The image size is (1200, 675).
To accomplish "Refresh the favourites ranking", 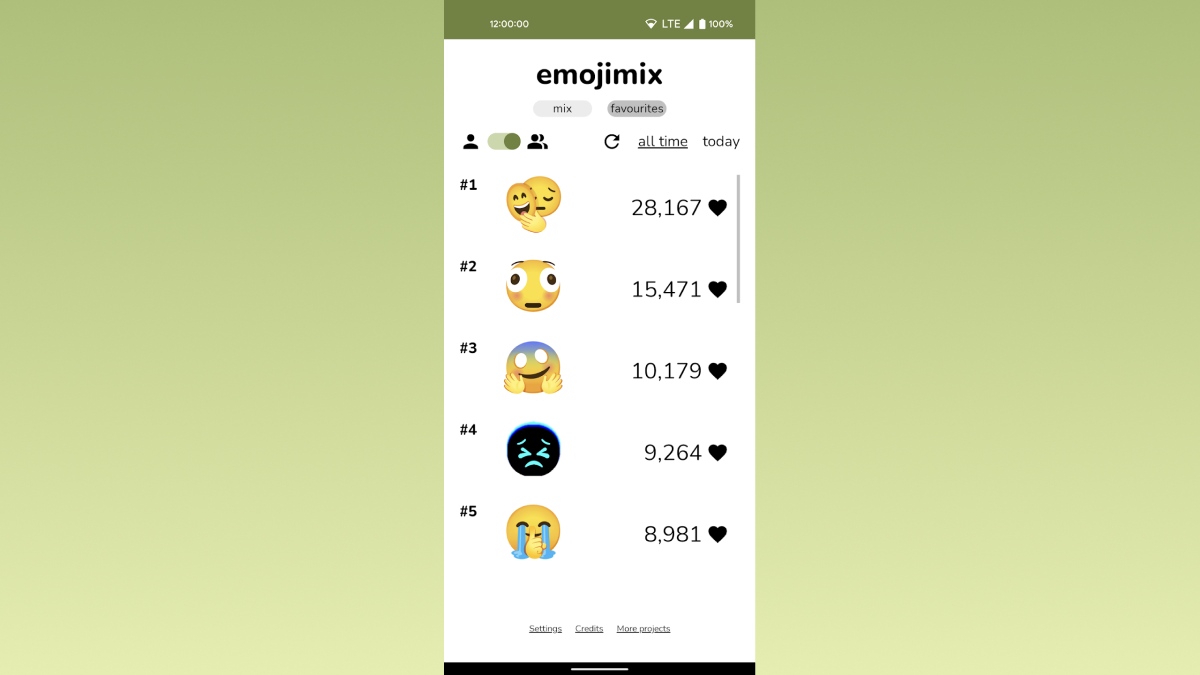I will point(612,142).
